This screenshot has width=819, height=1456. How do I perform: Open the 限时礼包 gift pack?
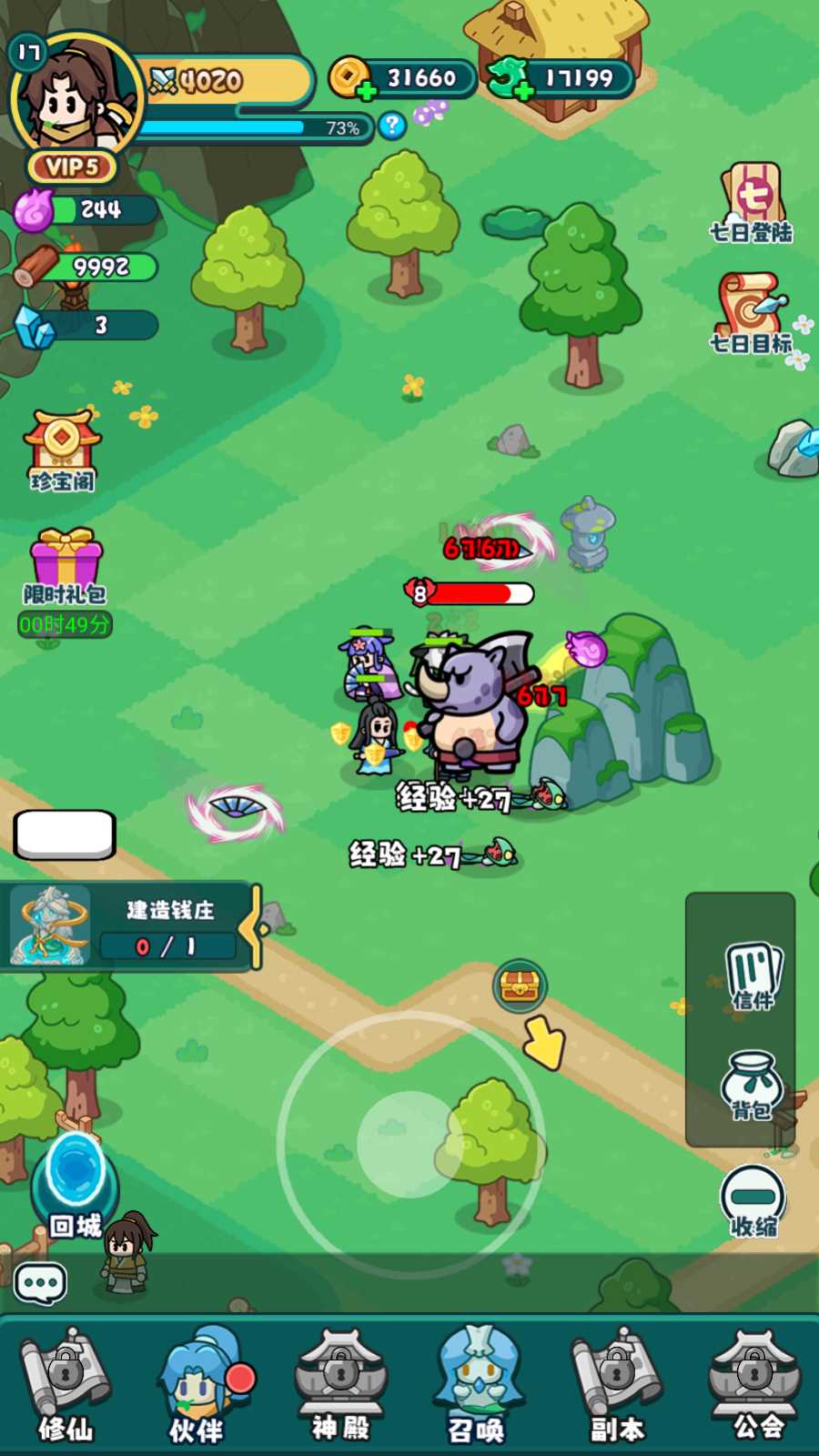[x=66, y=569]
